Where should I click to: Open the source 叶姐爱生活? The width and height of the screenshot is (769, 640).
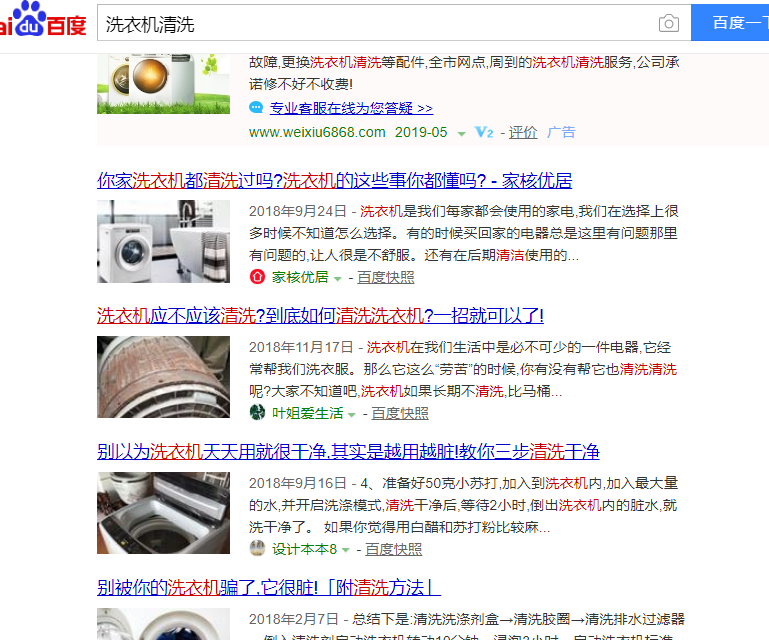pyautogui.click(x=307, y=413)
